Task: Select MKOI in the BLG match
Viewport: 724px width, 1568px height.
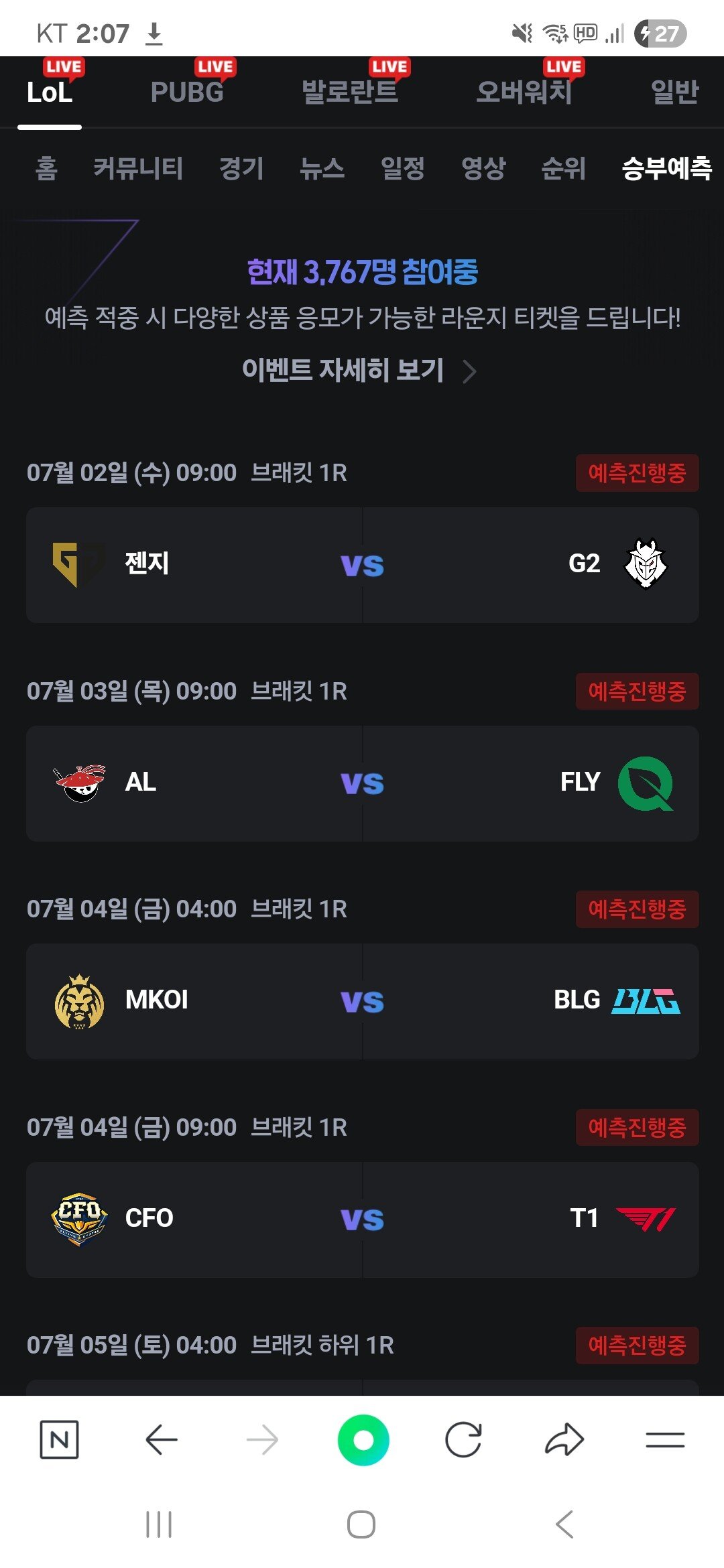Action: [194, 1001]
